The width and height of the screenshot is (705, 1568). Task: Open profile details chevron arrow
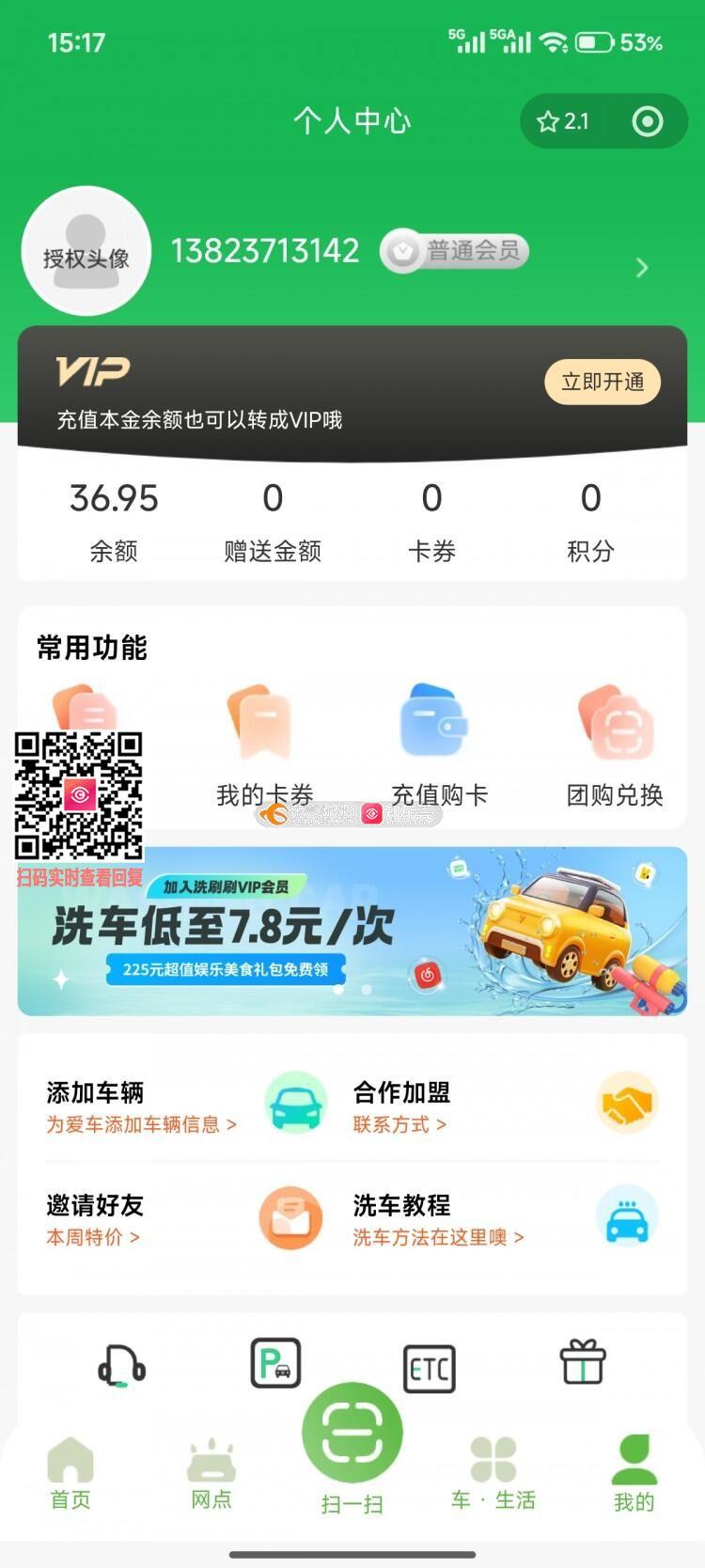642,268
